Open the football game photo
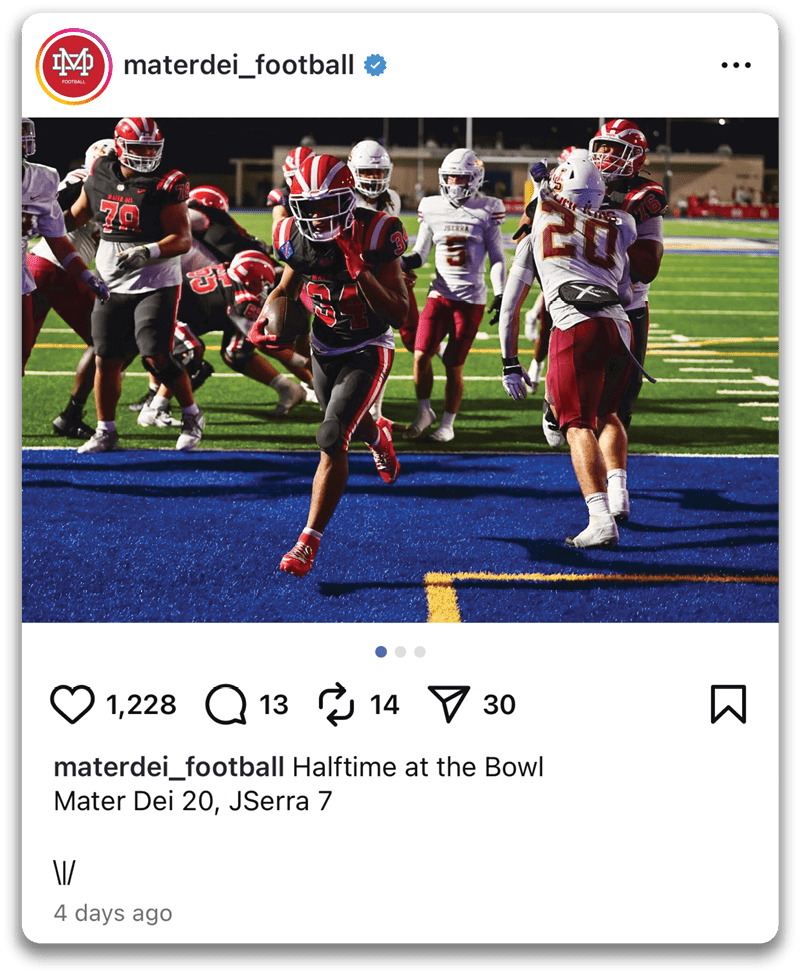Image resolution: width=800 pixels, height=974 pixels. [400, 370]
